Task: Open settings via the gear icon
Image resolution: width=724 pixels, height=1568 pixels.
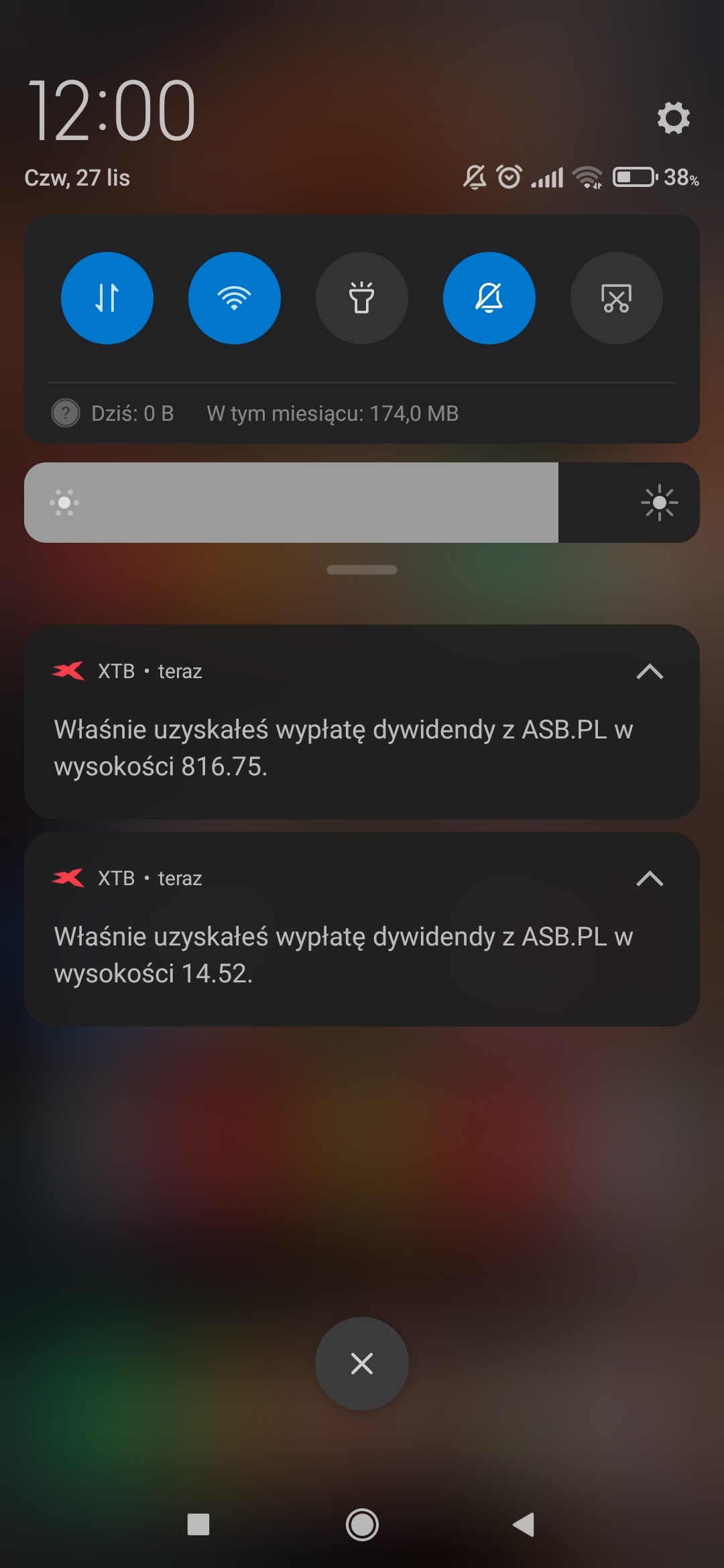Action: point(673,118)
